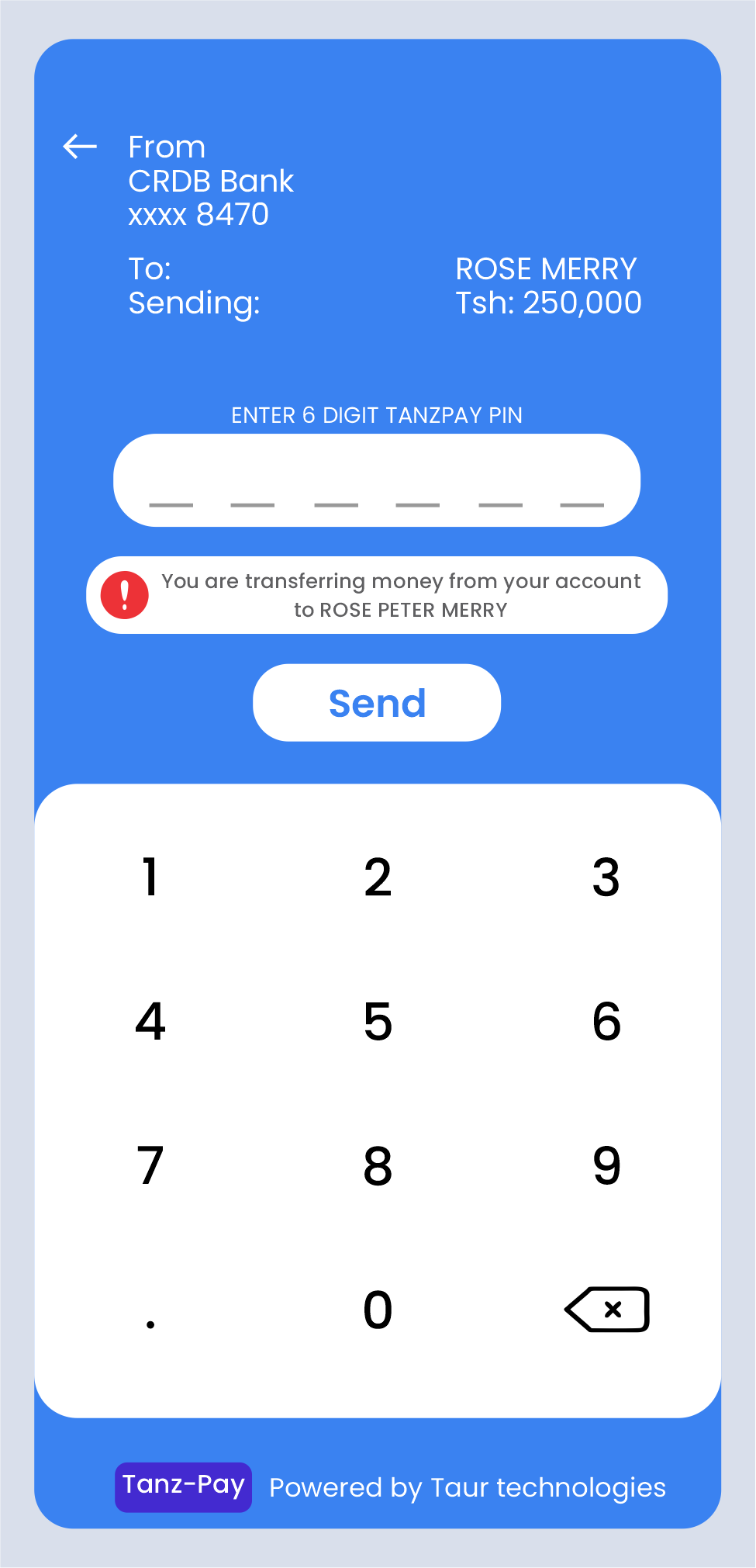Go back using the arrow icon

coord(80,147)
